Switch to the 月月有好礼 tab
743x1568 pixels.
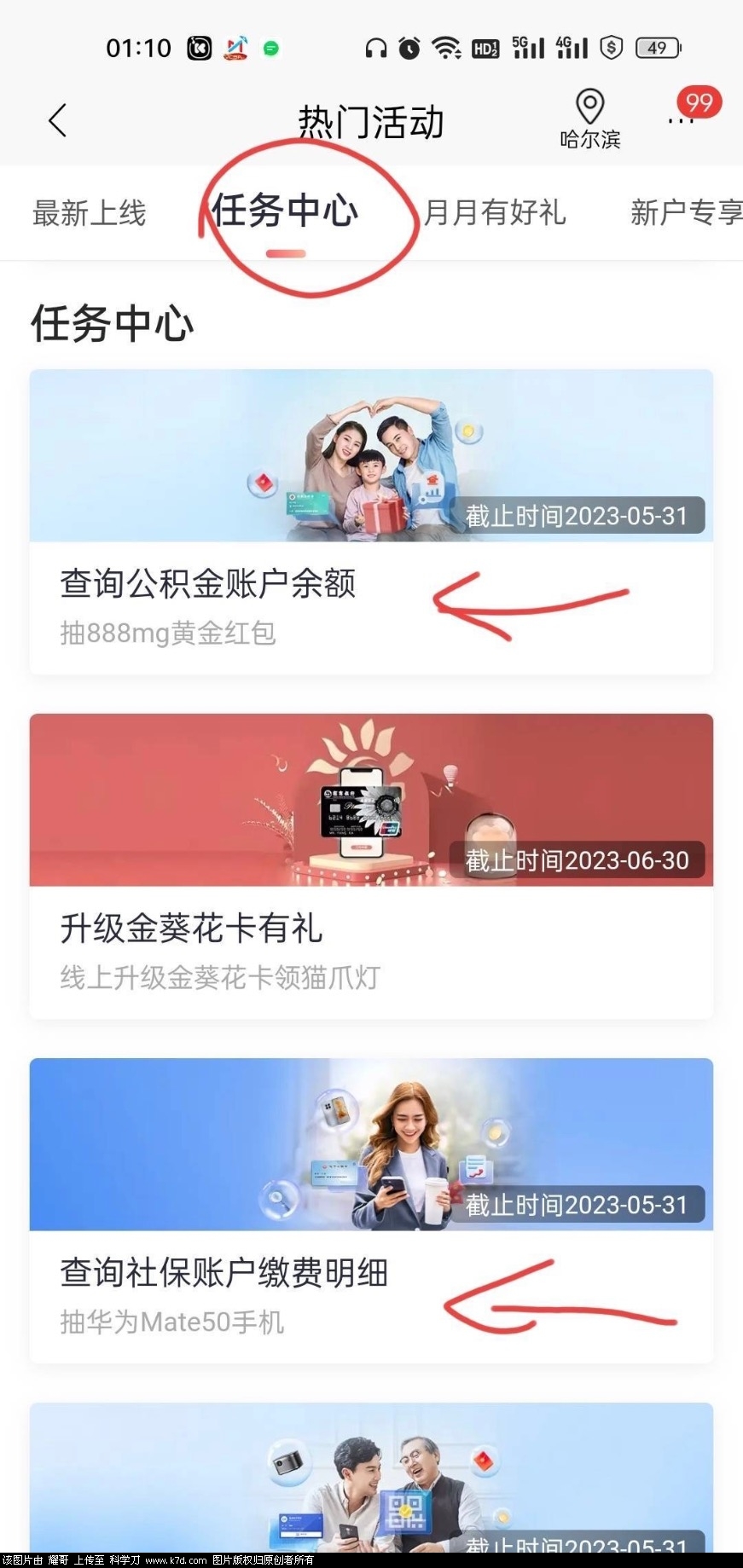coord(495,213)
